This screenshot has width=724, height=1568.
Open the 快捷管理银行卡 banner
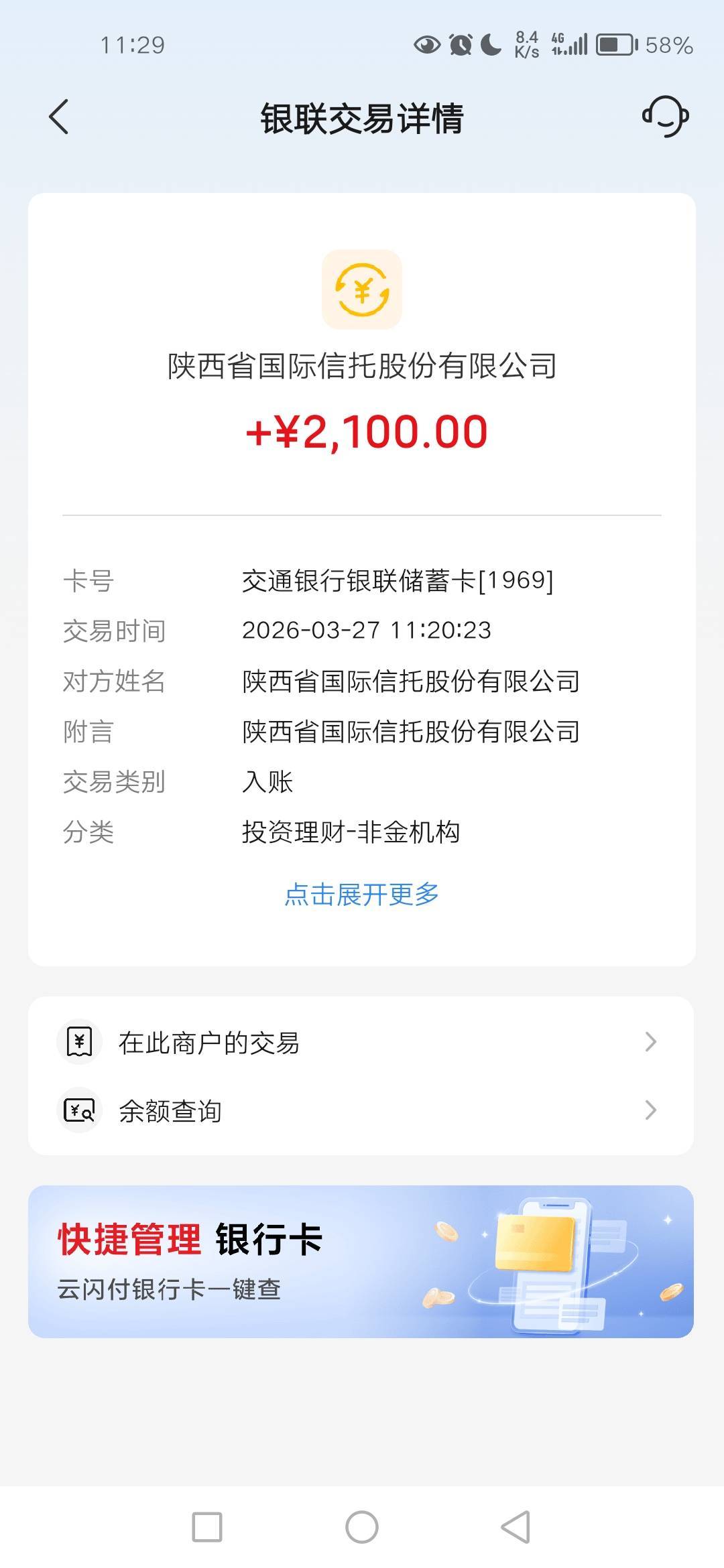pyautogui.click(x=361, y=1262)
